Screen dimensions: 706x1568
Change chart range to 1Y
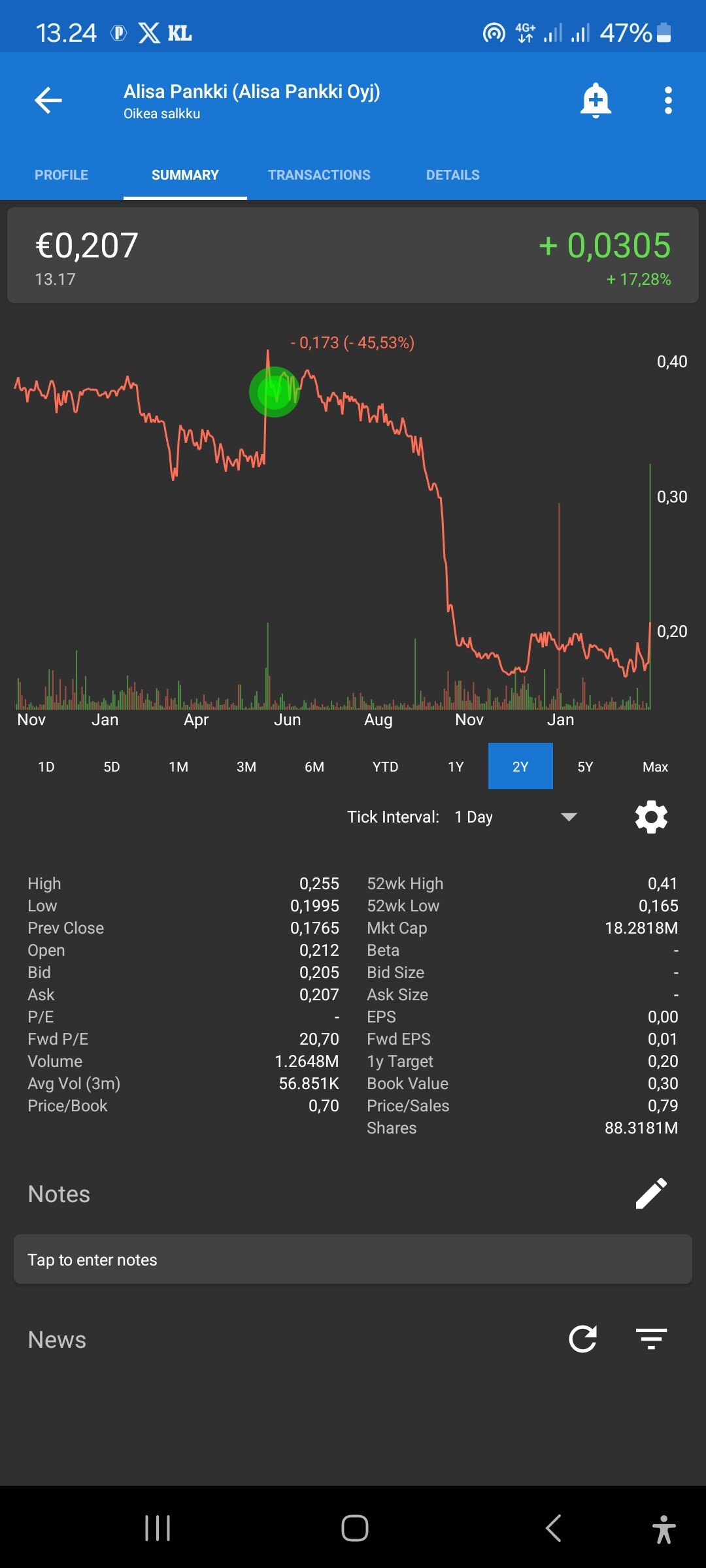point(456,767)
